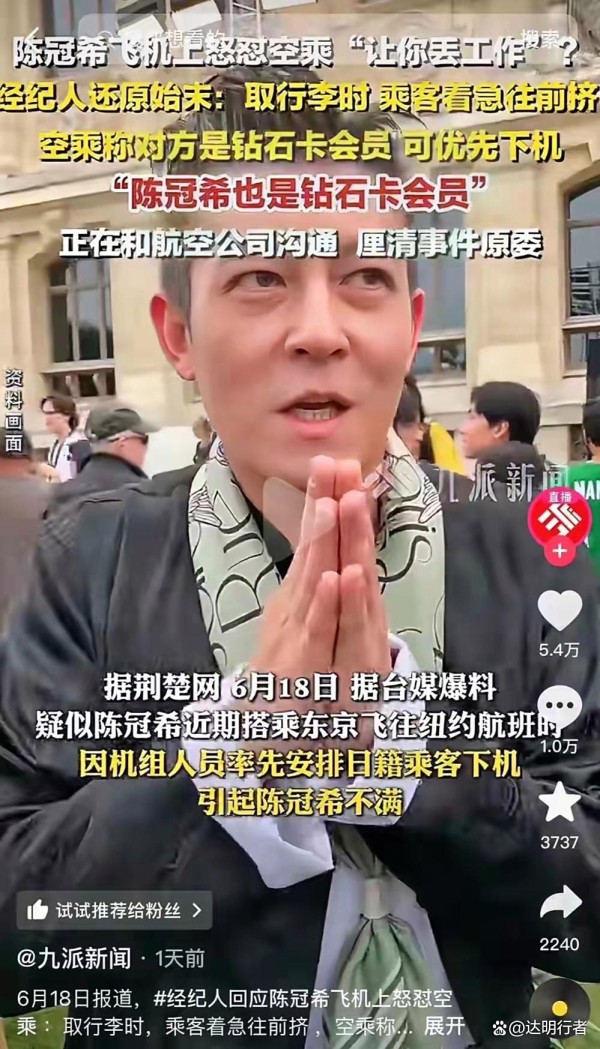Screen dimensions: 600x1049
Task: Open the search box at the top
Action: (x=300, y=38)
